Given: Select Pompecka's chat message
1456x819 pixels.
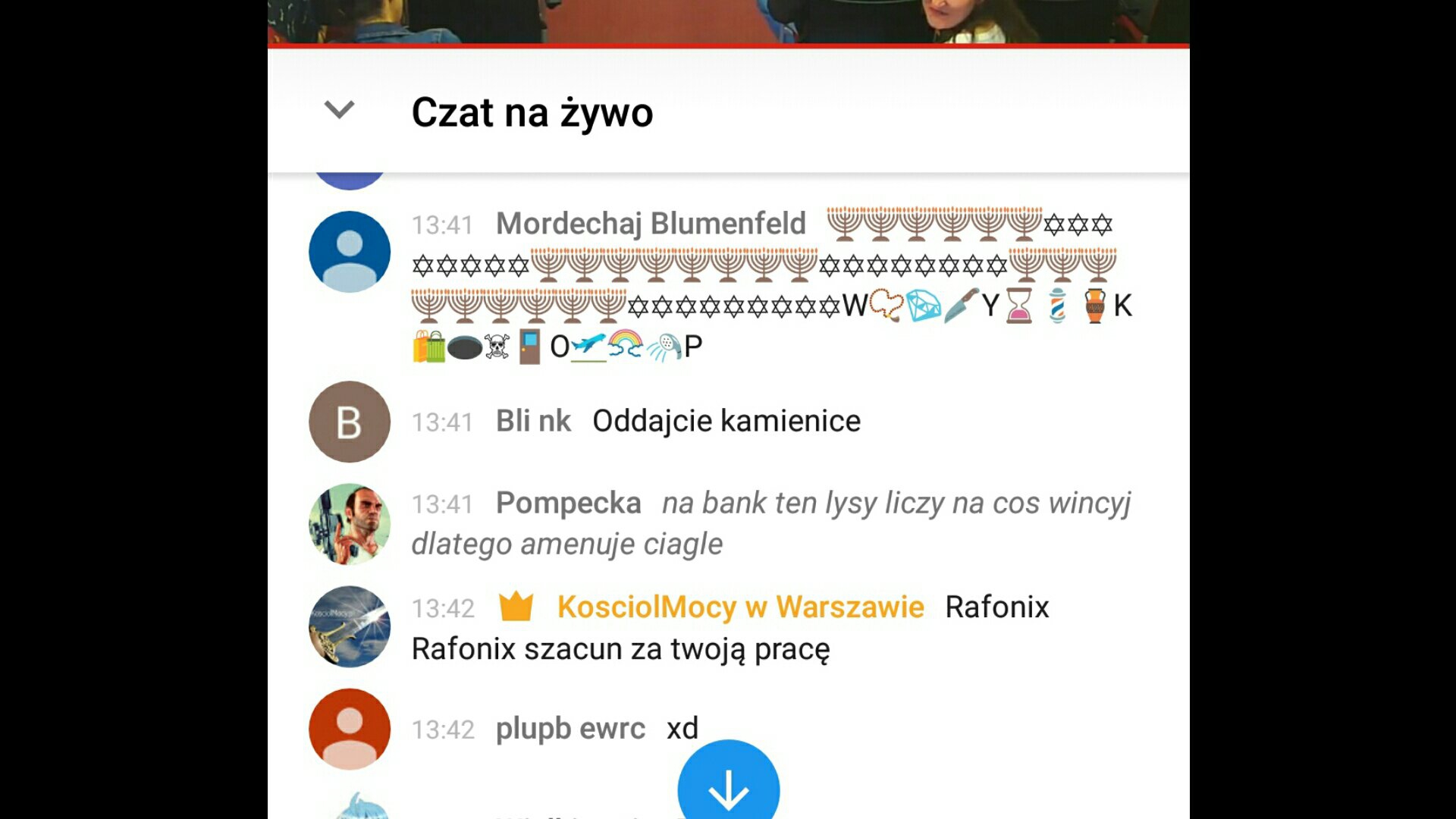Looking at the screenshot, I should [x=770, y=523].
